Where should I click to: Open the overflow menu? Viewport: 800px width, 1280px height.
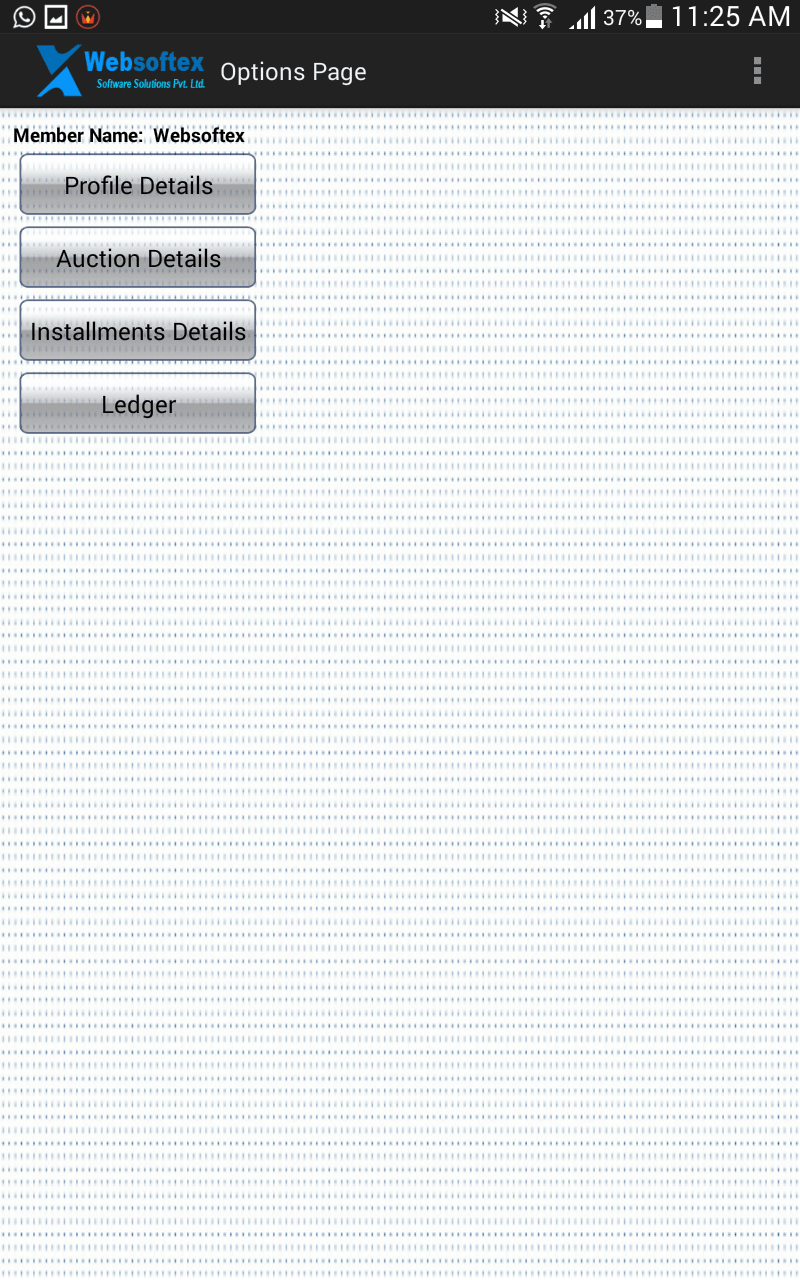pyautogui.click(x=757, y=71)
